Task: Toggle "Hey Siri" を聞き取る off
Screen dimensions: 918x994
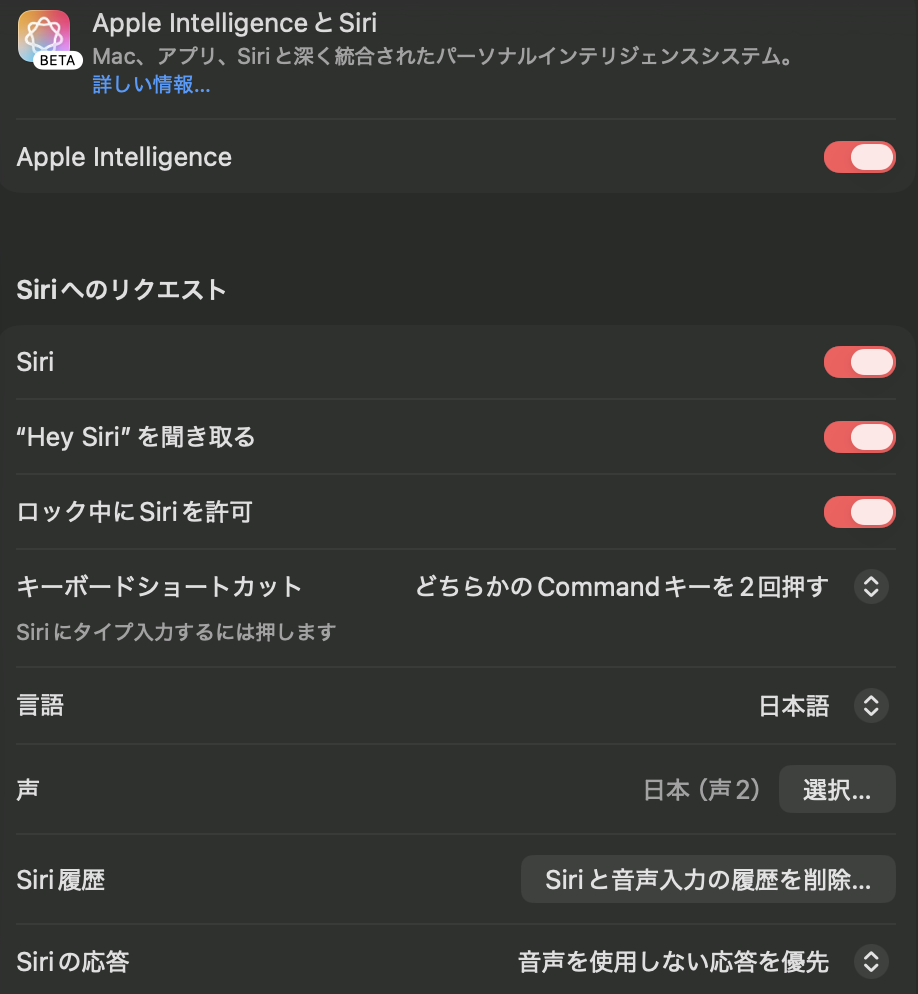Action: (859, 437)
